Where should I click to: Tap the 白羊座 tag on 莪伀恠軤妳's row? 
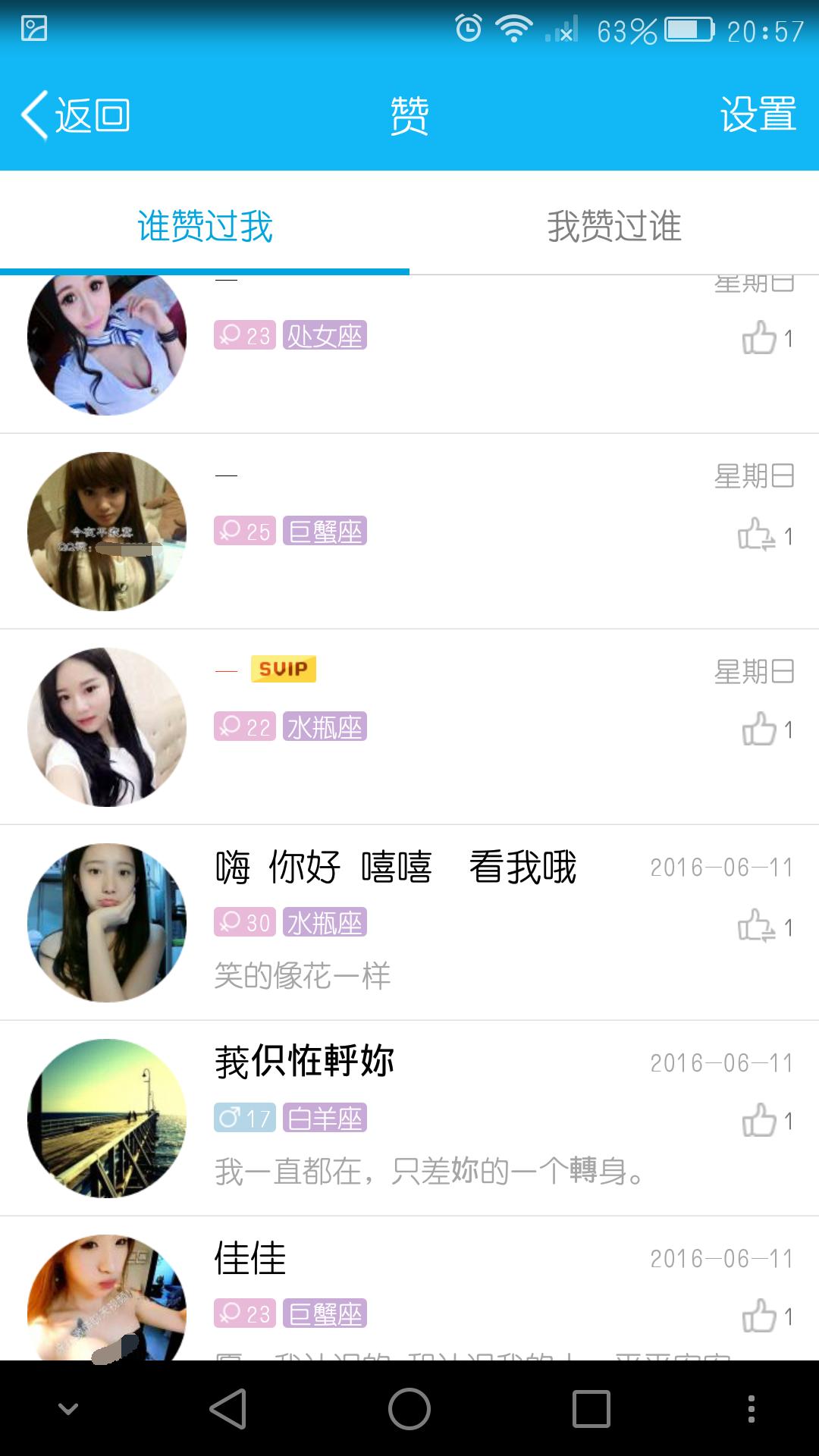[x=328, y=1118]
